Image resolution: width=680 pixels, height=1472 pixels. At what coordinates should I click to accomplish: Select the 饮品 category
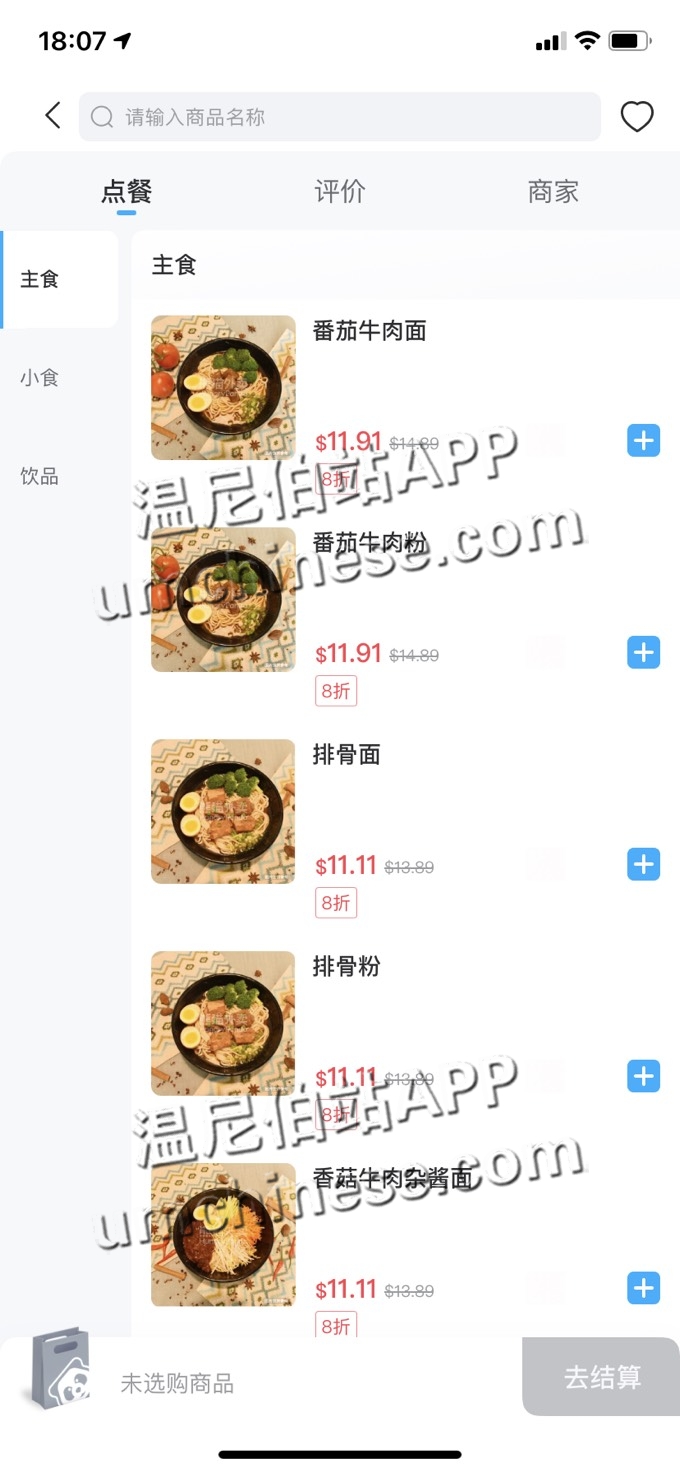pos(40,476)
